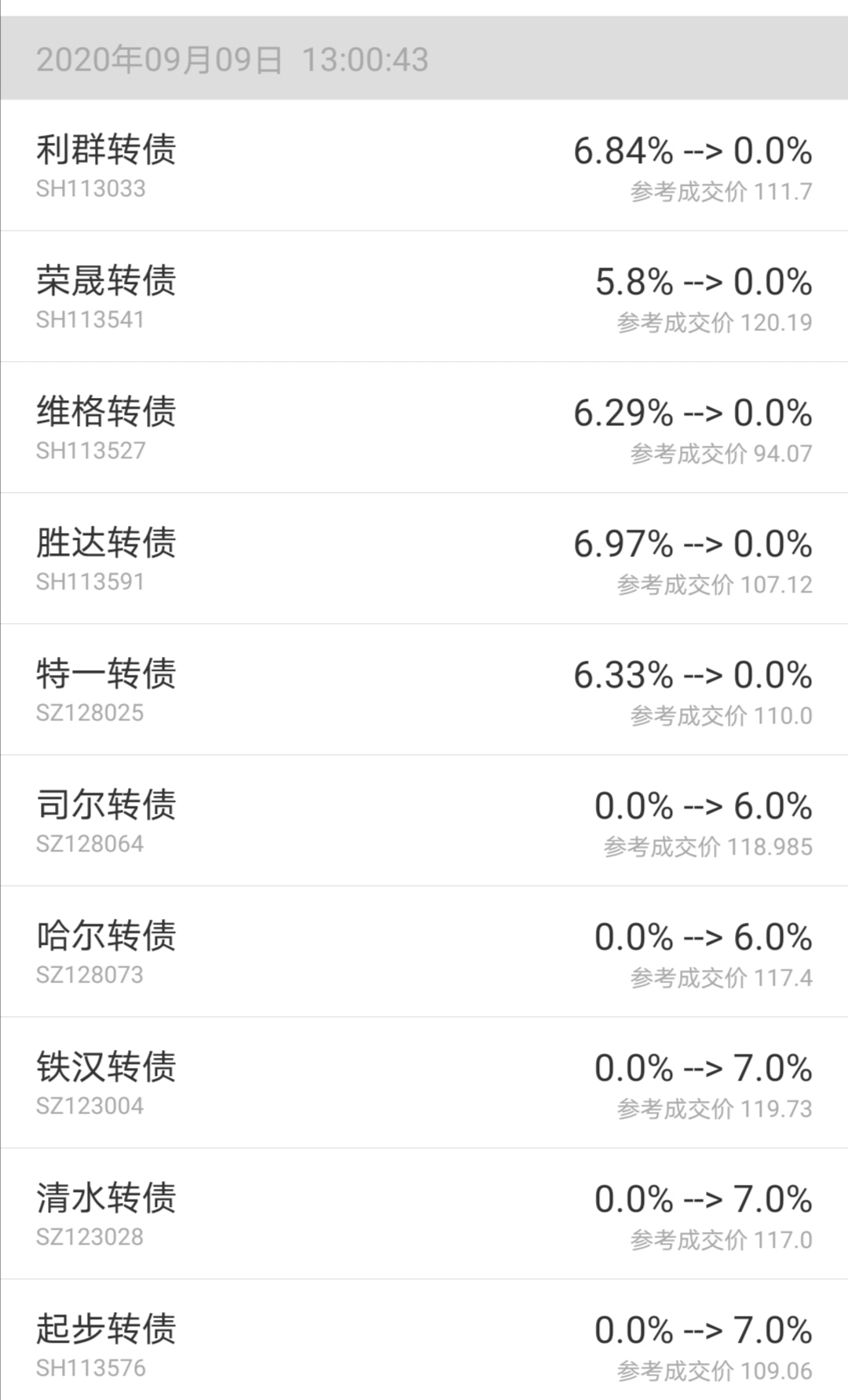The image size is (848, 1400).
Task: Tap the 特一转债 SZ128025 row
Action: tap(424, 689)
